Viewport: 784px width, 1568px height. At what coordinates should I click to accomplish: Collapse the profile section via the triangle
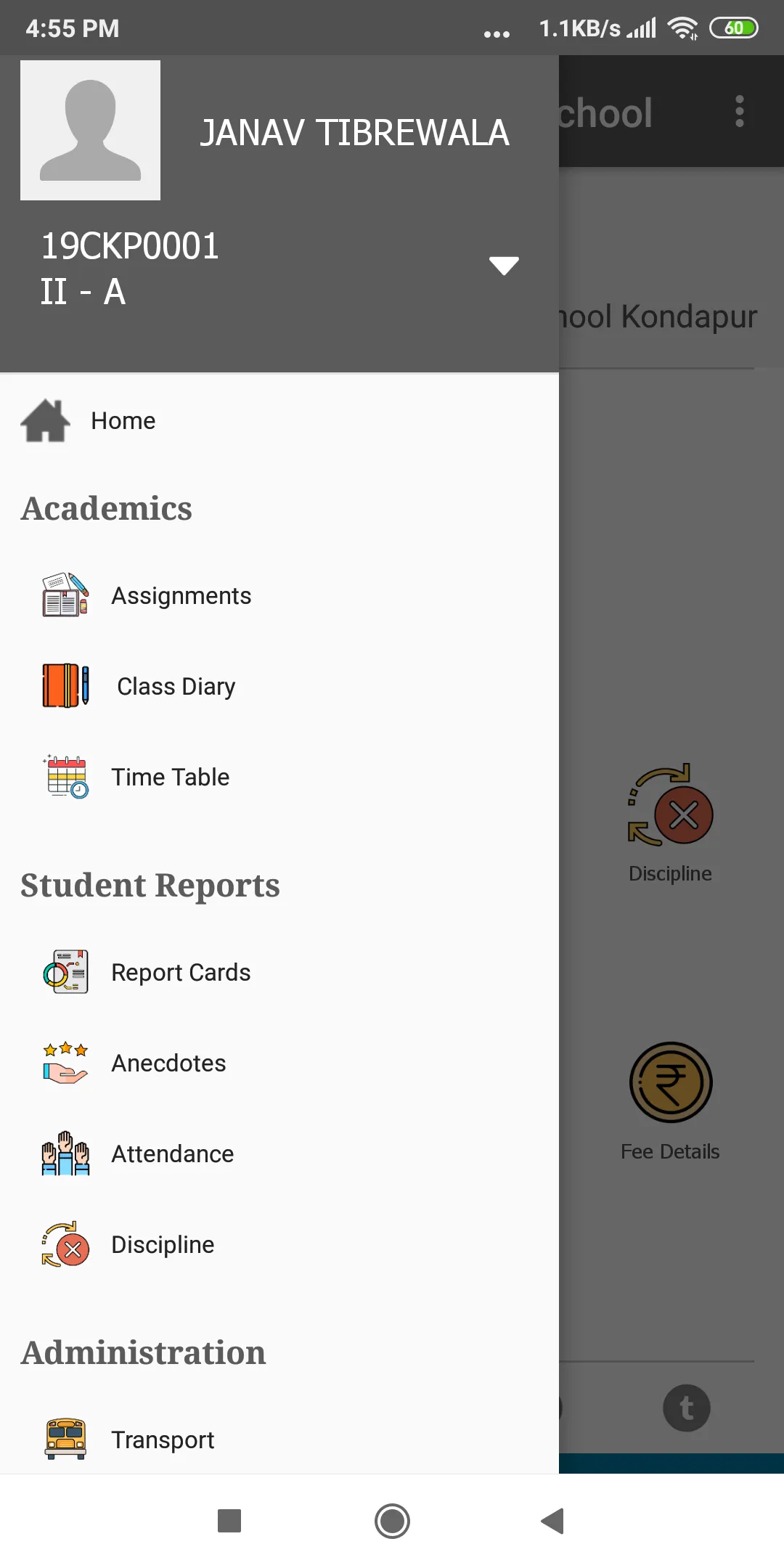point(505,265)
